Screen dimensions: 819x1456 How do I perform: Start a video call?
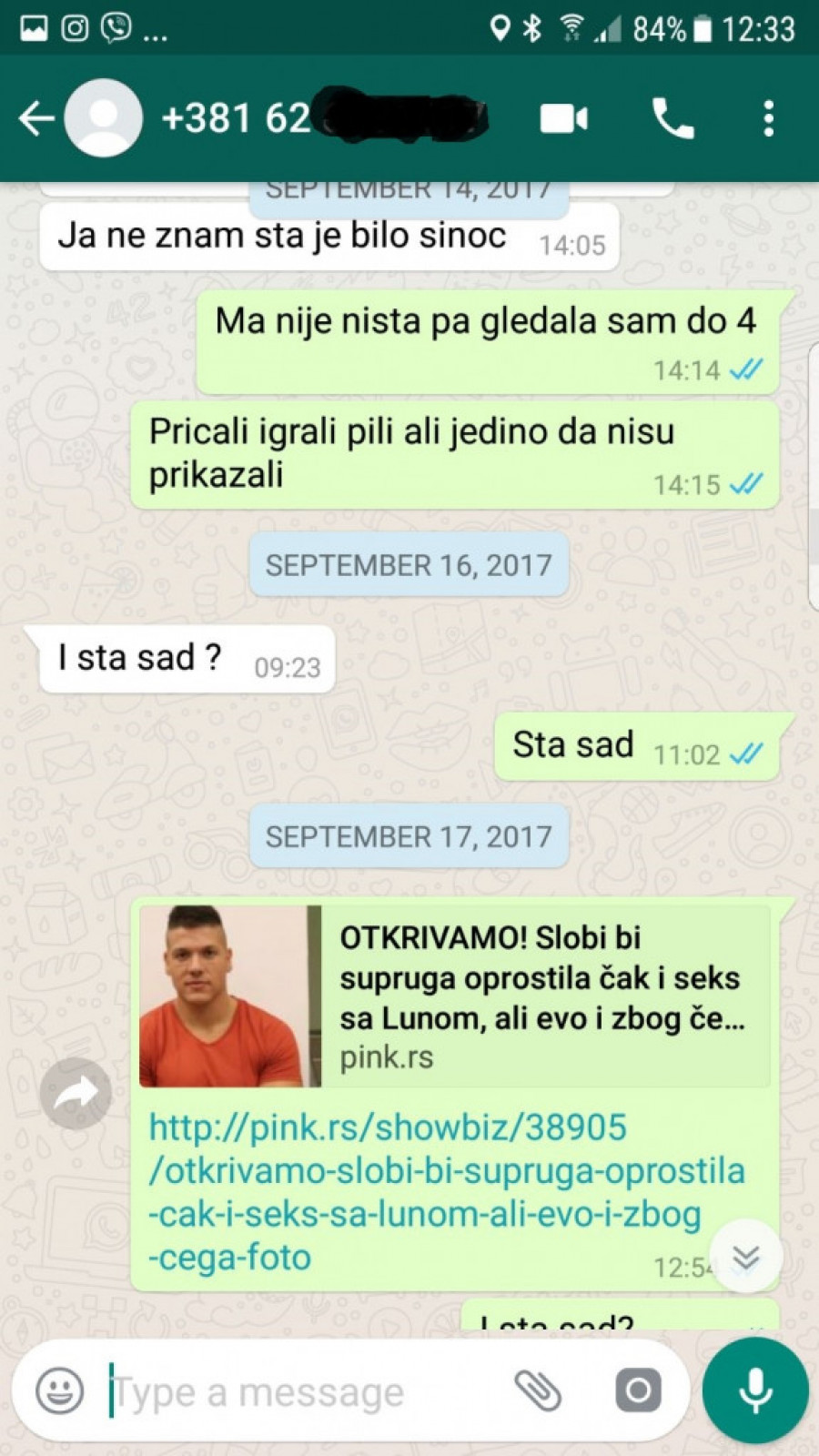[x=563, y=118]
